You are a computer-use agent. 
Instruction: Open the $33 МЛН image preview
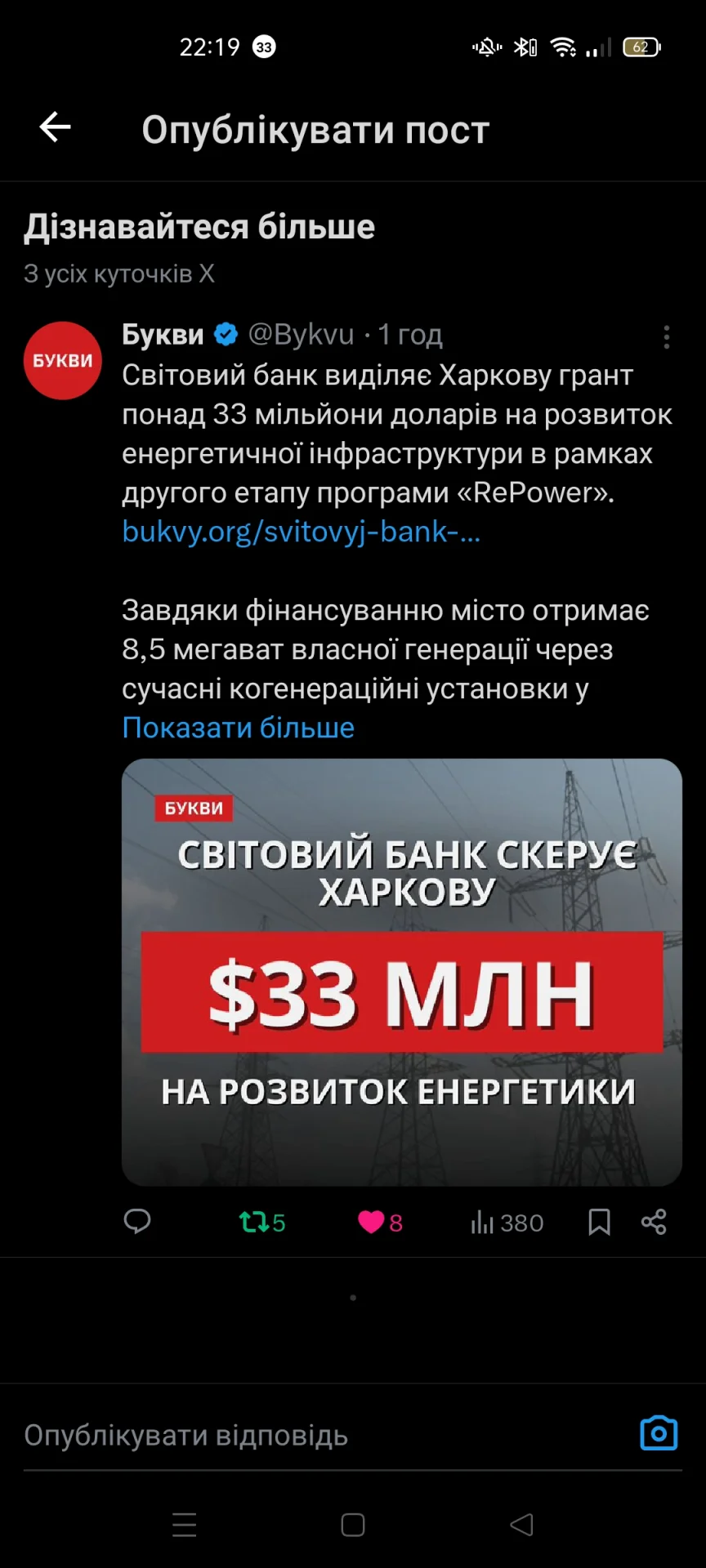tap(402, 972)
